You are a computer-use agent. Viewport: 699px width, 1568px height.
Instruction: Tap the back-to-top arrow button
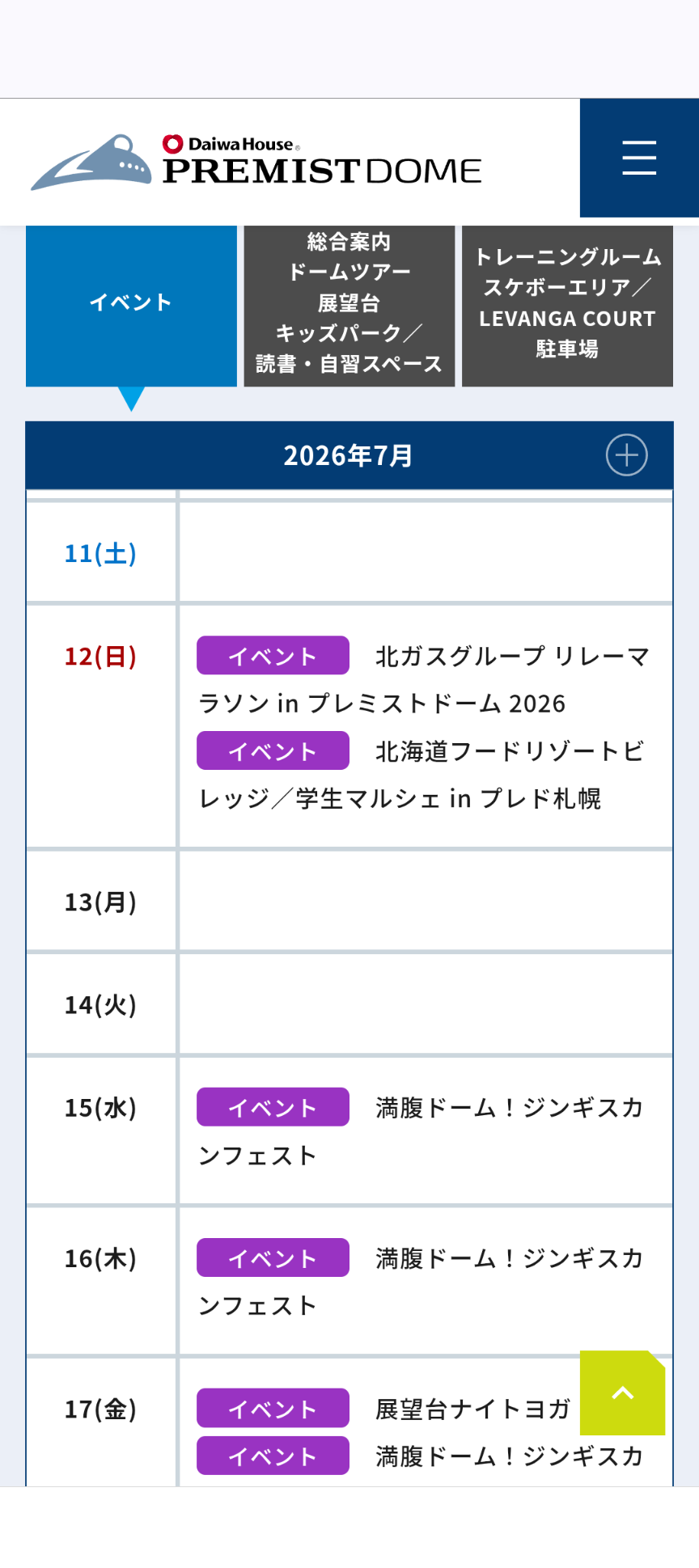(x=622, y=1393)
